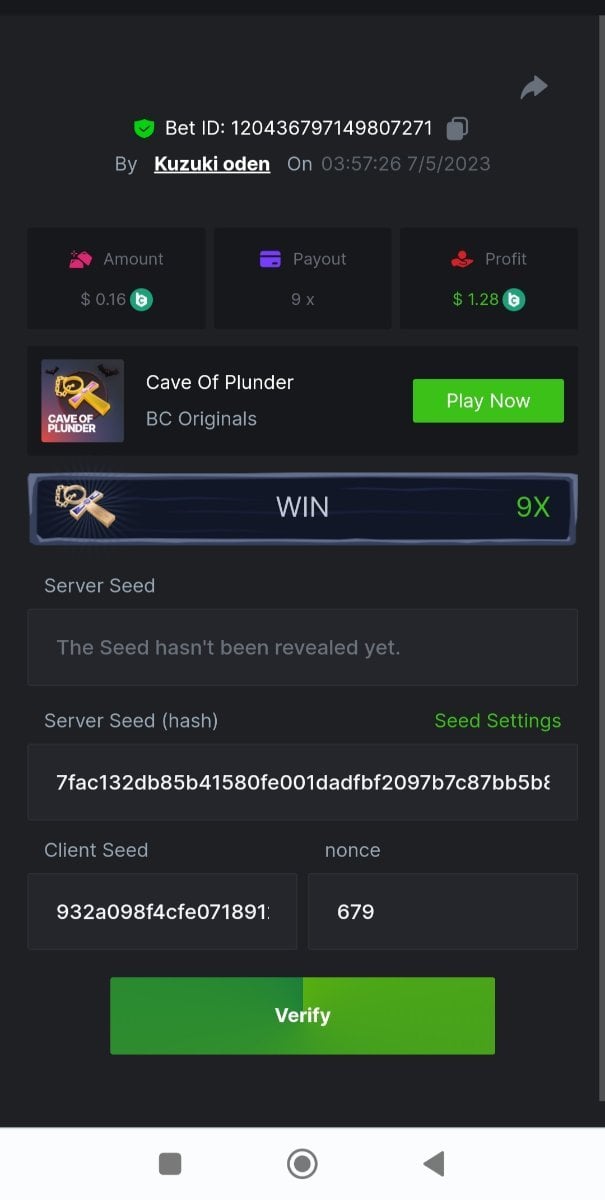Open the Cave Of Plunder game thumbnail
Image resolution: width=605 pixels, height=1200 pixels.
click(83, 401)
